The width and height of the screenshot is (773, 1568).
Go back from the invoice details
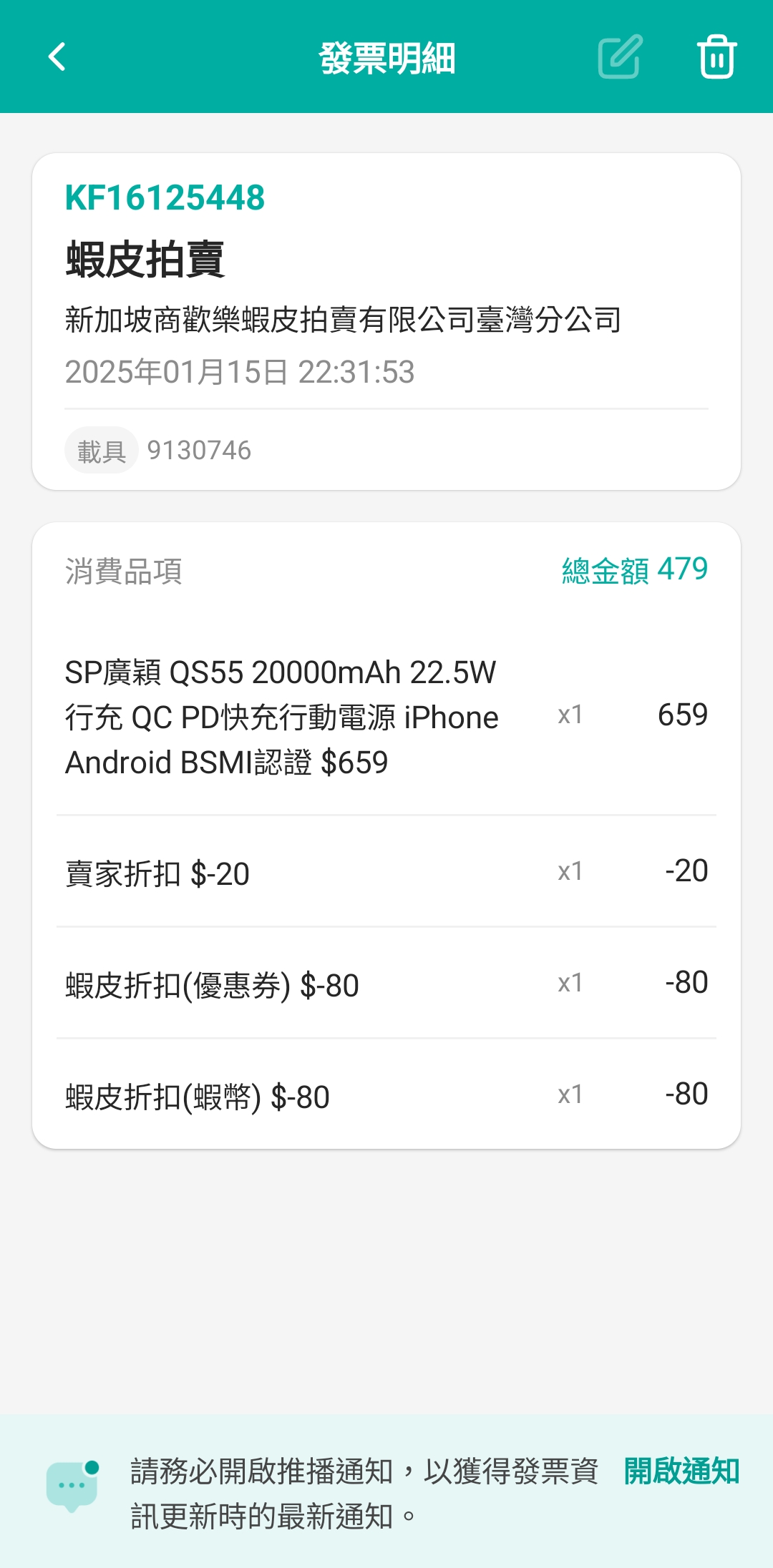[57, 57]
